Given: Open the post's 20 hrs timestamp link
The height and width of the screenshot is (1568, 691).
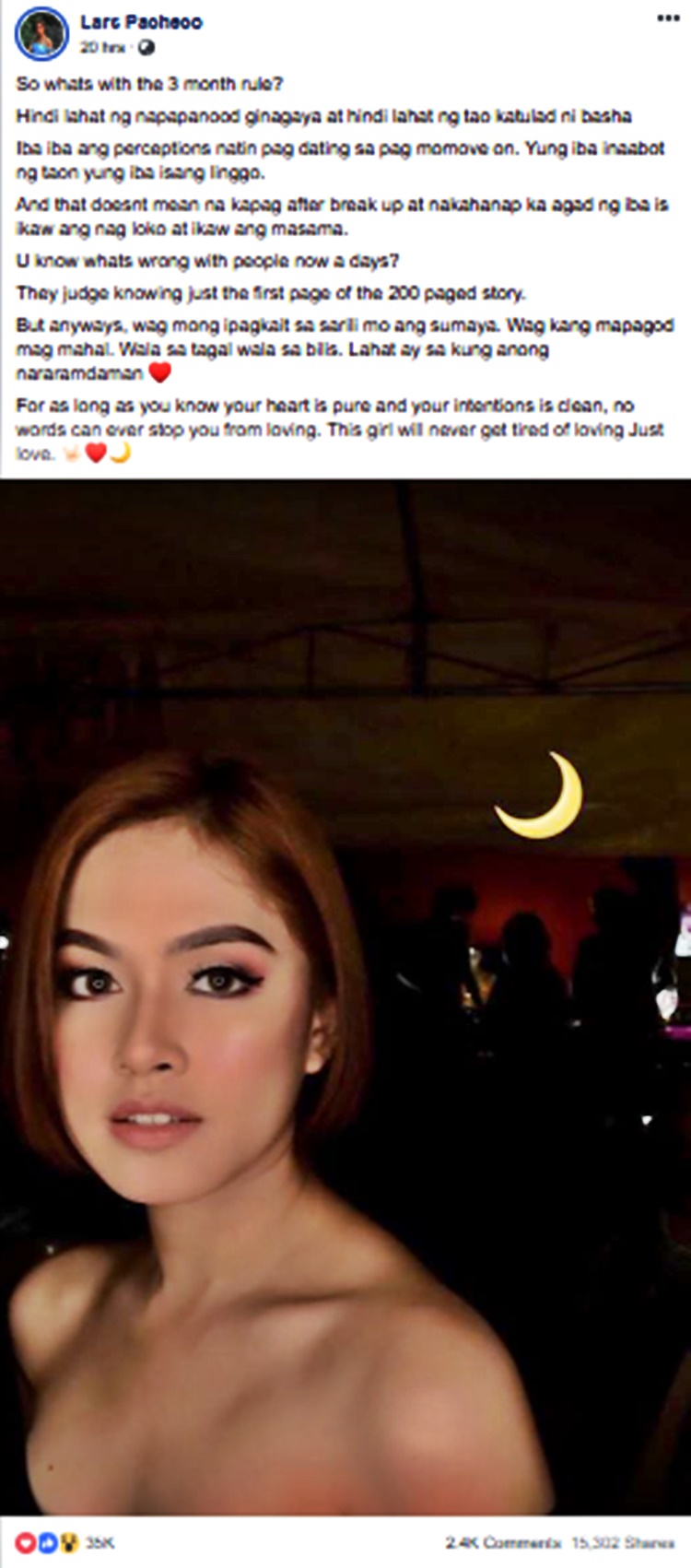Looking at the screenshot, I should [x=102, y=47].
